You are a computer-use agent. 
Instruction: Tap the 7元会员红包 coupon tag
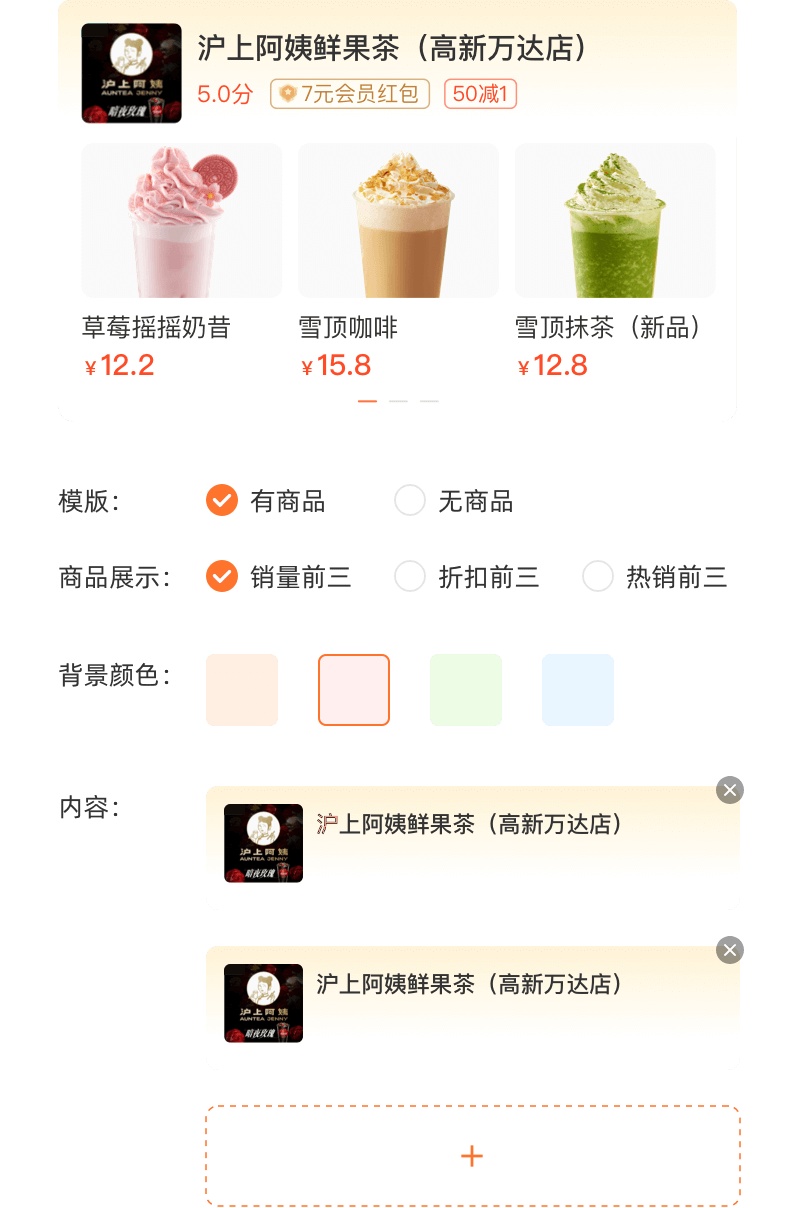[x=350, y=94]
